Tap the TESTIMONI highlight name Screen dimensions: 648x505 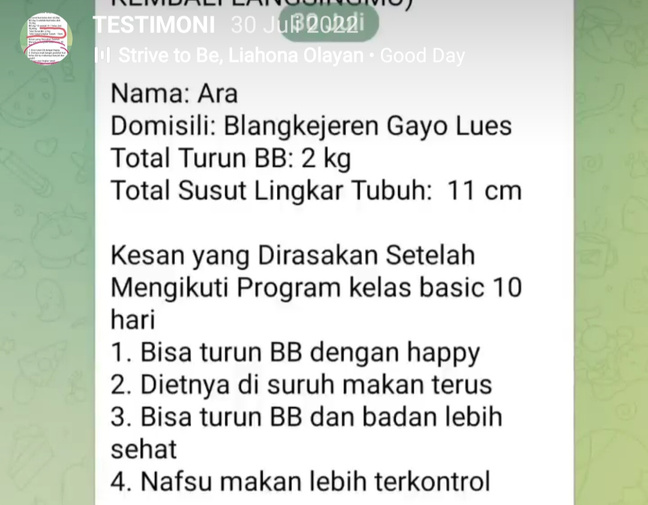[x=153, y=25]
